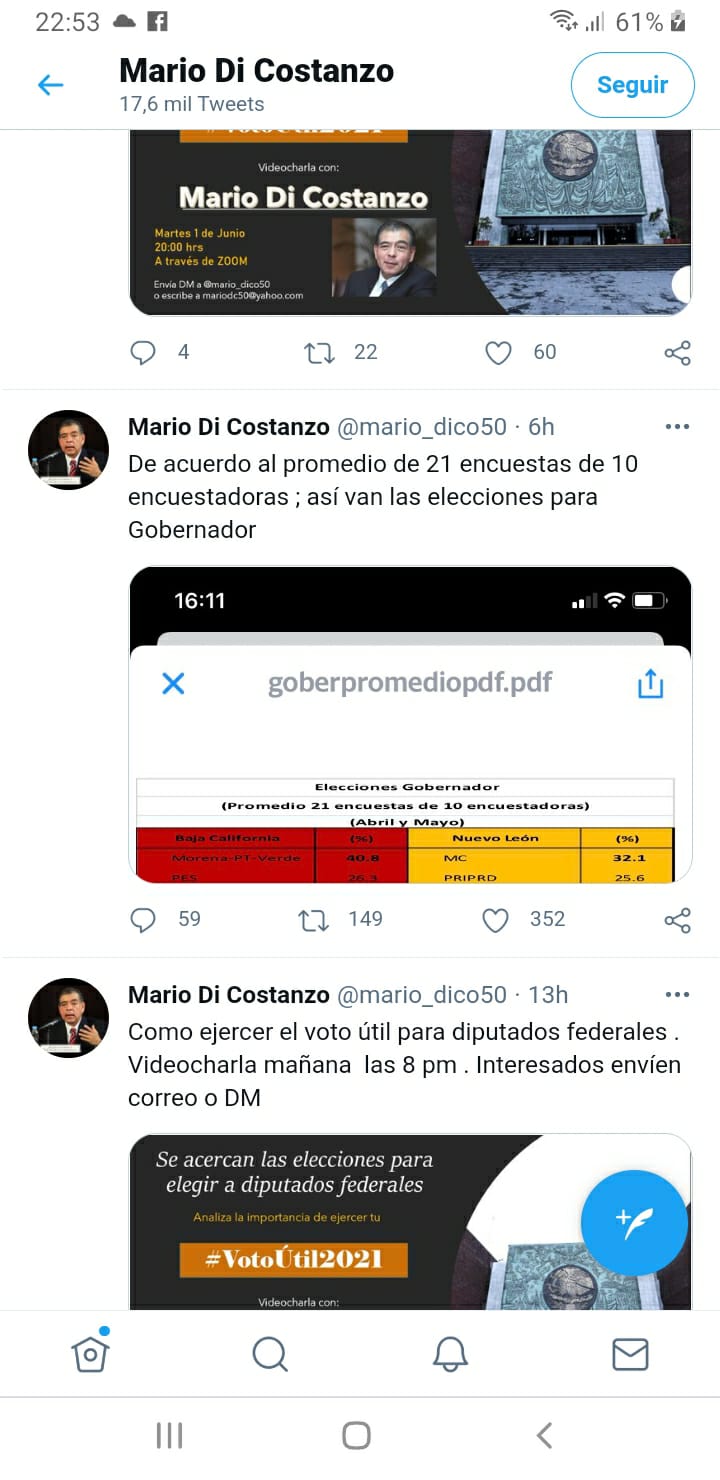The height and width of the screenshot is (1480, 720).
Task: Compose a new tweet
Action: pos(634,1222)
